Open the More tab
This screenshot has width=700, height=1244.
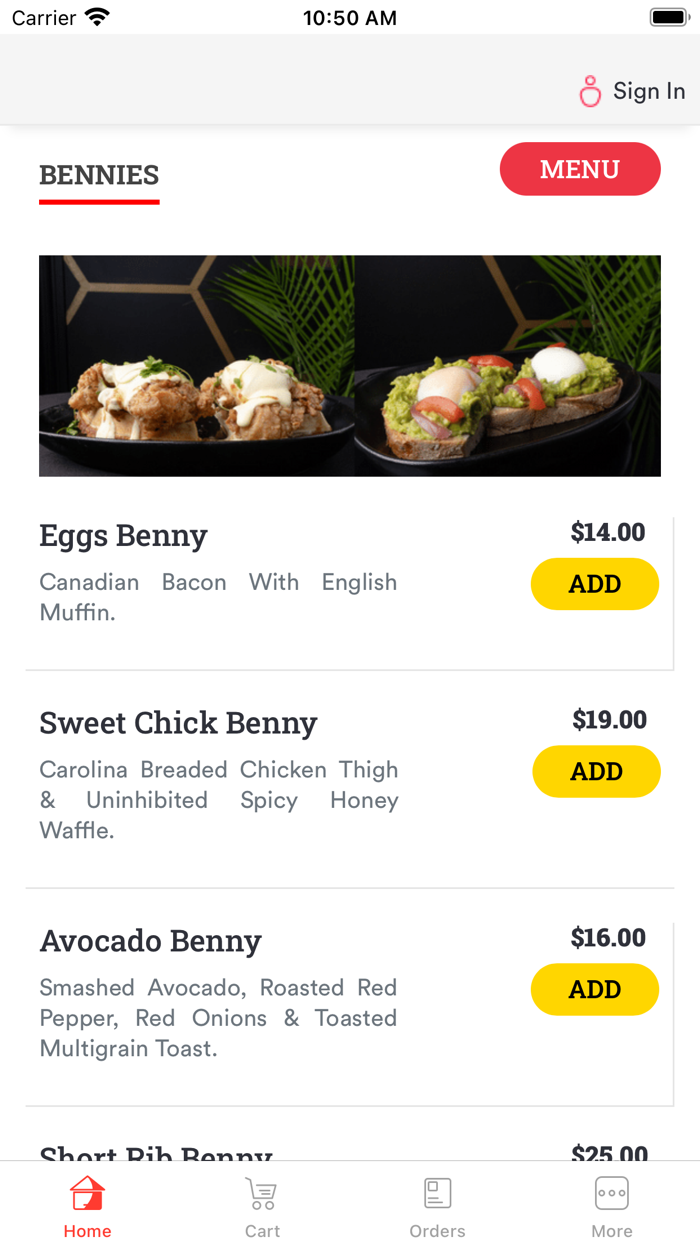611,1204
